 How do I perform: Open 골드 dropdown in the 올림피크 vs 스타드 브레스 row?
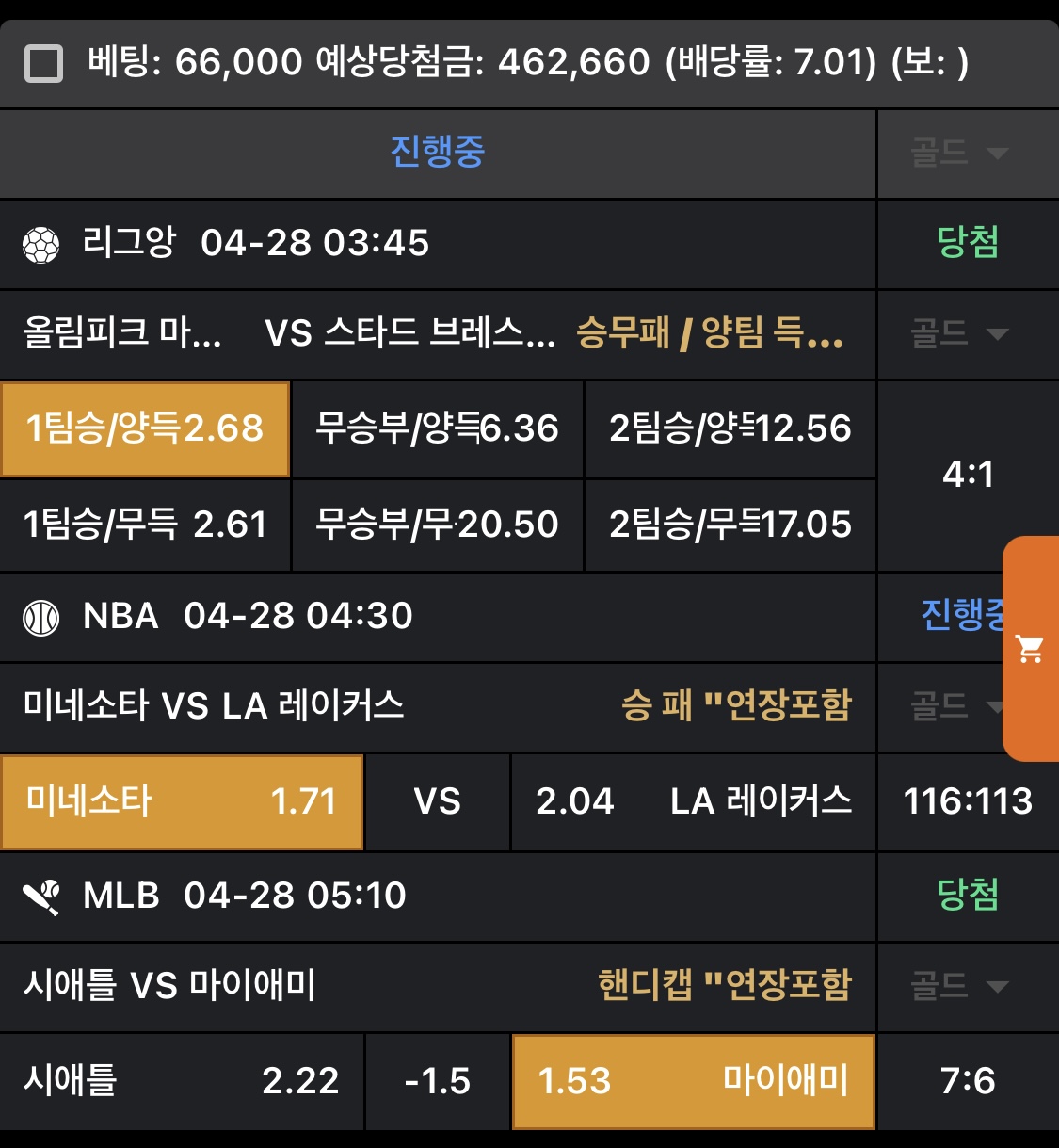(x=958, y=333)
